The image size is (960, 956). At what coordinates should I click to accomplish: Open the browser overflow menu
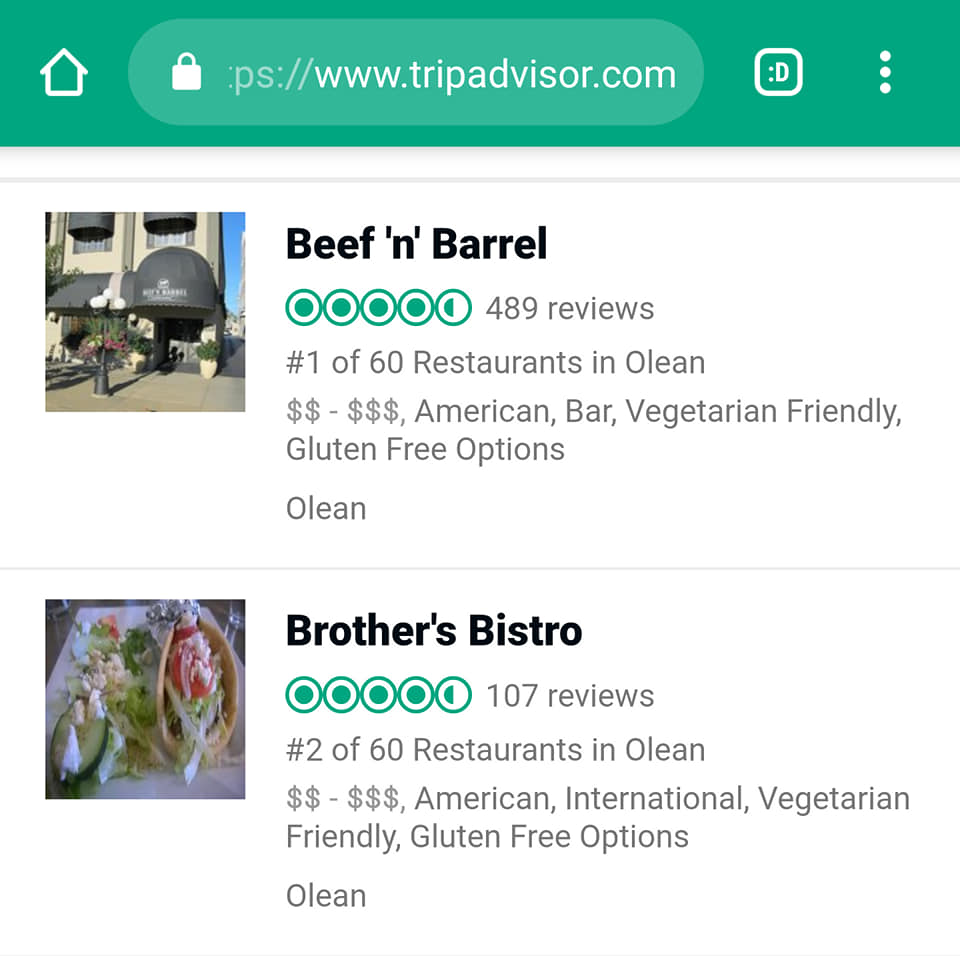pyautogui.click(x=884, y=73)
